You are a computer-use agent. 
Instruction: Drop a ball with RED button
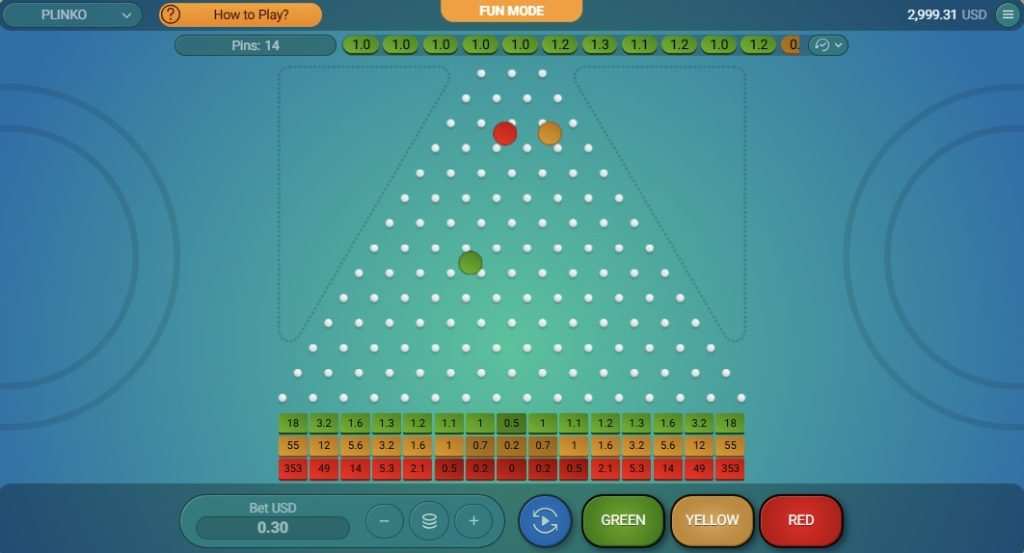800,520
